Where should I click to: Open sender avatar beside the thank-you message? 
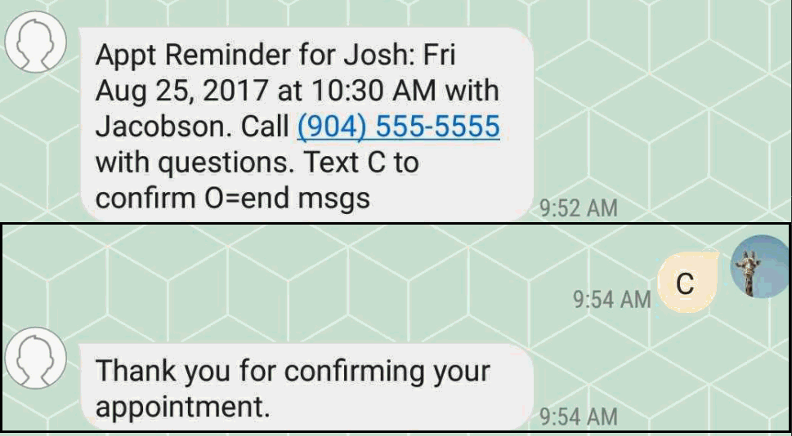pyautogui.click(x=37, y=358)
